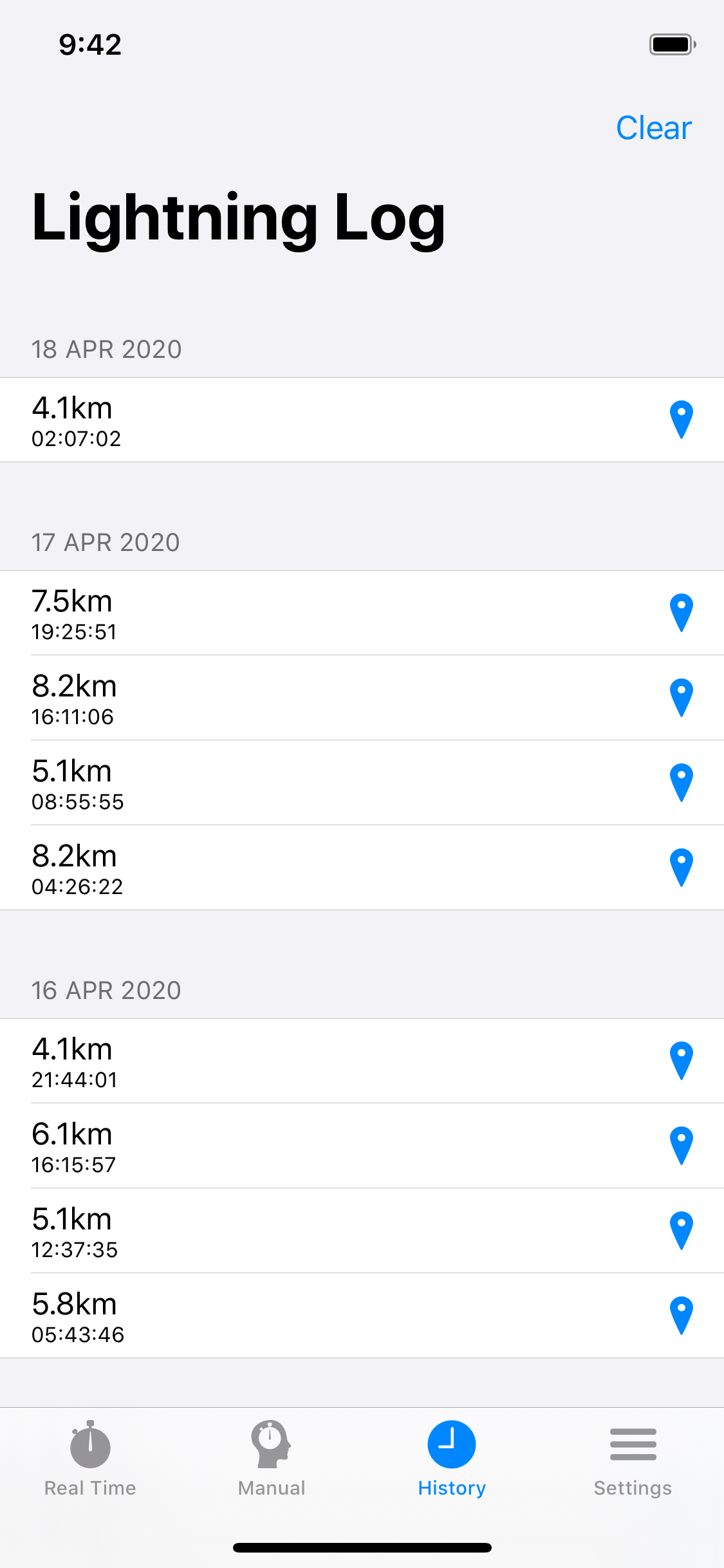View map pin for 08:55:55 entry

click(681, 783)
